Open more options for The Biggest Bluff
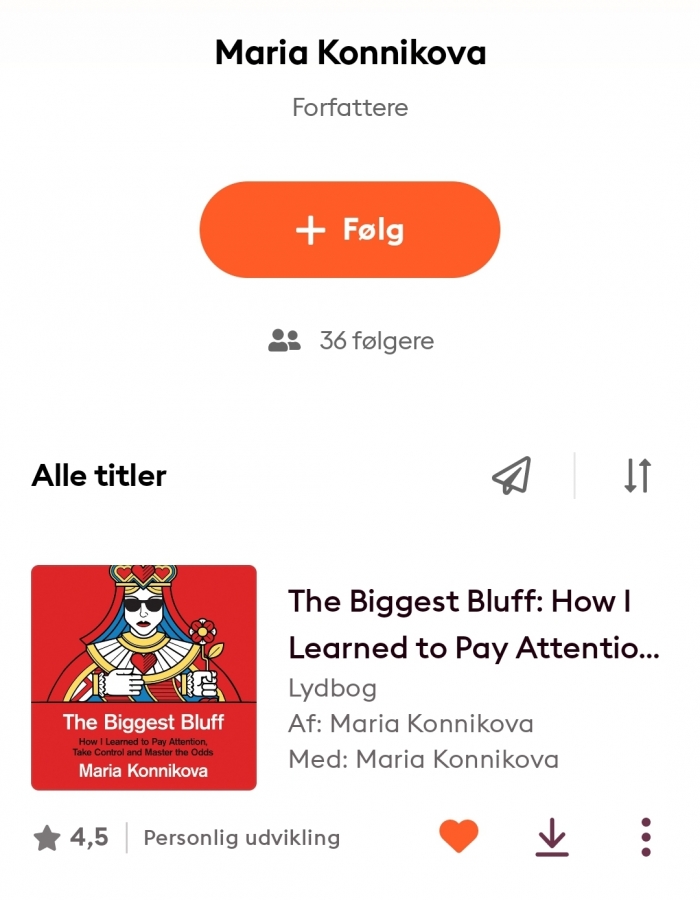Image resolution: width=700 pixels, height=900 pixels. click(x=646, y=837)
